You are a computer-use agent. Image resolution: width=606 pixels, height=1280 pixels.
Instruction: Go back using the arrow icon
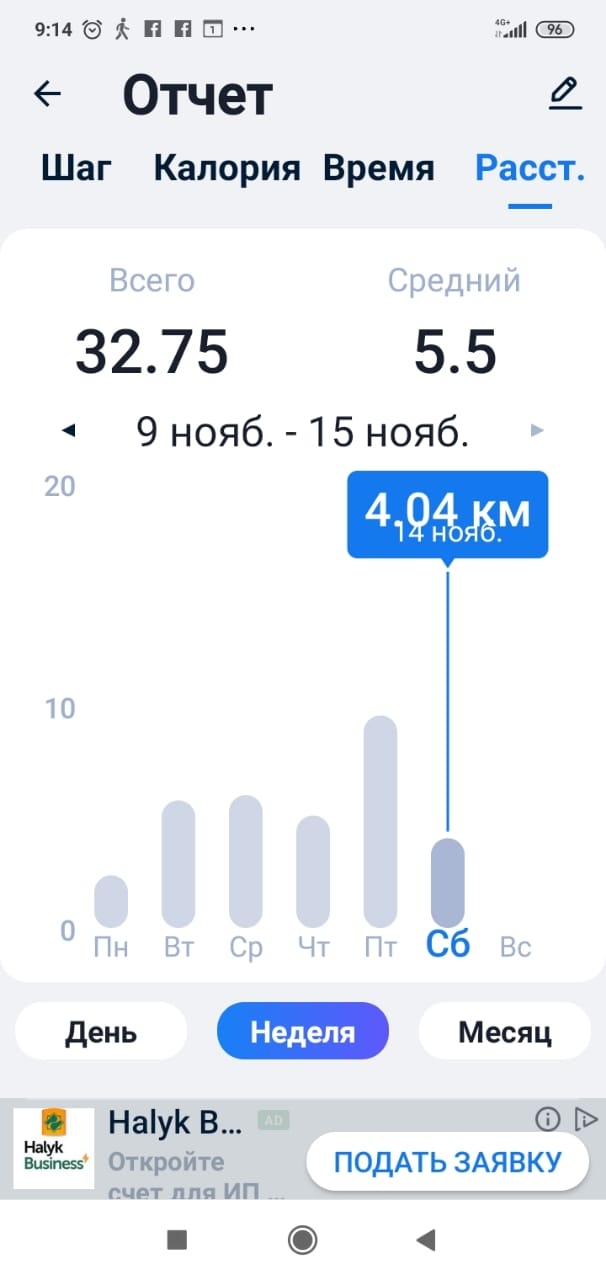[47, 94]
